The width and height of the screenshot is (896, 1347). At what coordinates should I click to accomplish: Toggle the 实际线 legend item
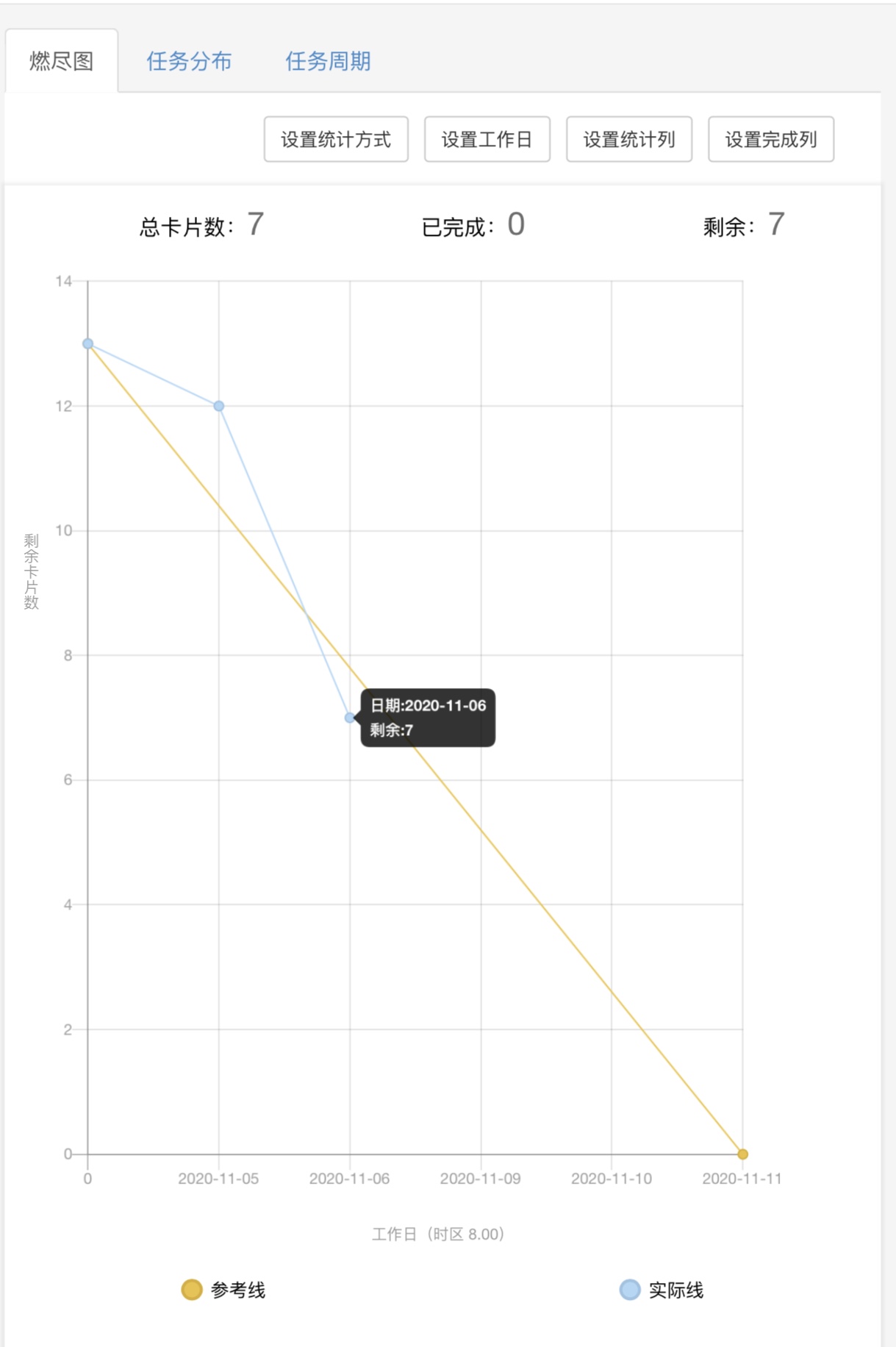coord(662,1290)
